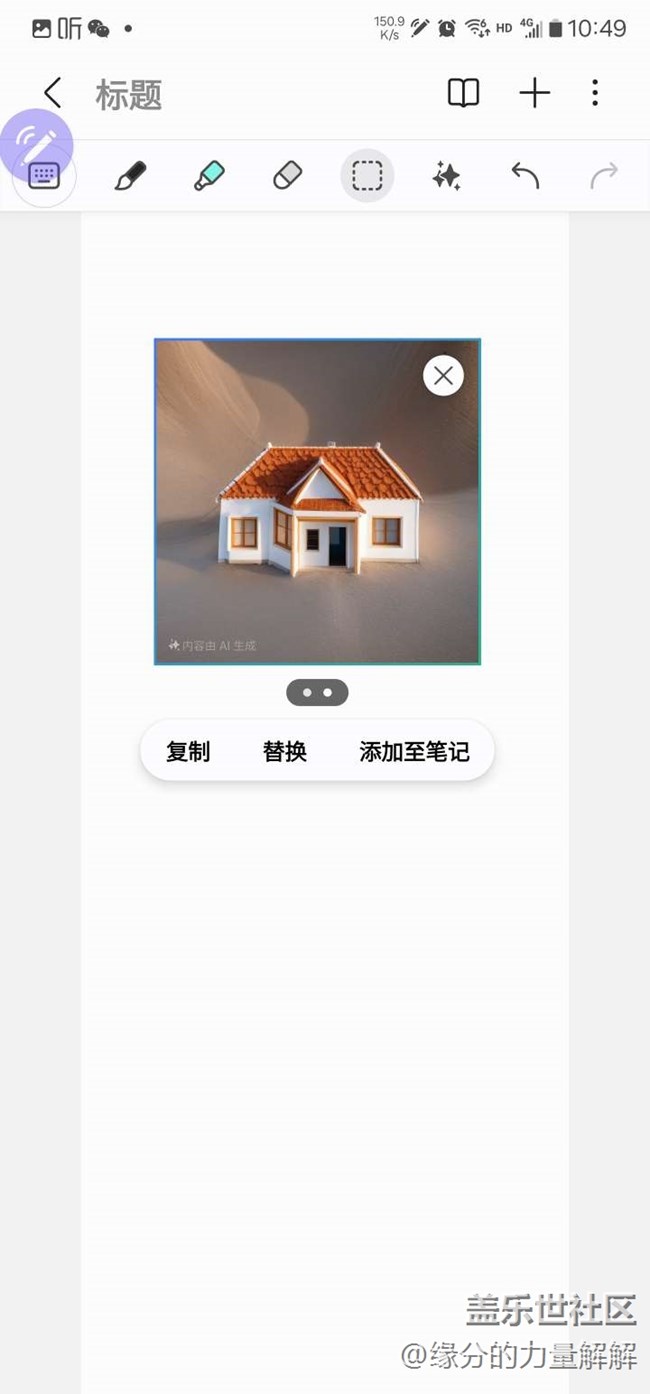Open the AI sparkle assist tool
This screenshot has height=1394, width=650.
coord(446,177)
